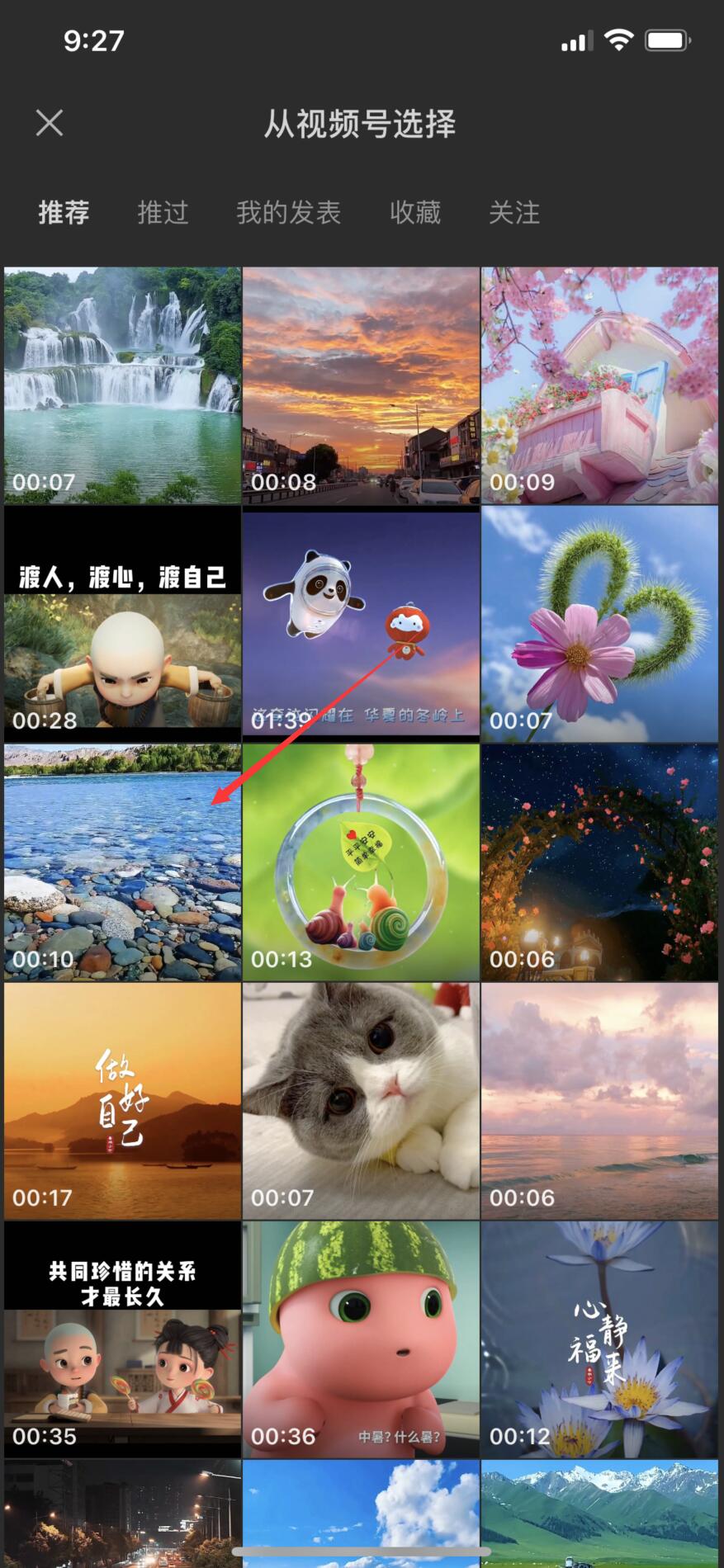Select the 关注 tab
This screenshot has height=1568, width=724.
(x=514, y=213)
